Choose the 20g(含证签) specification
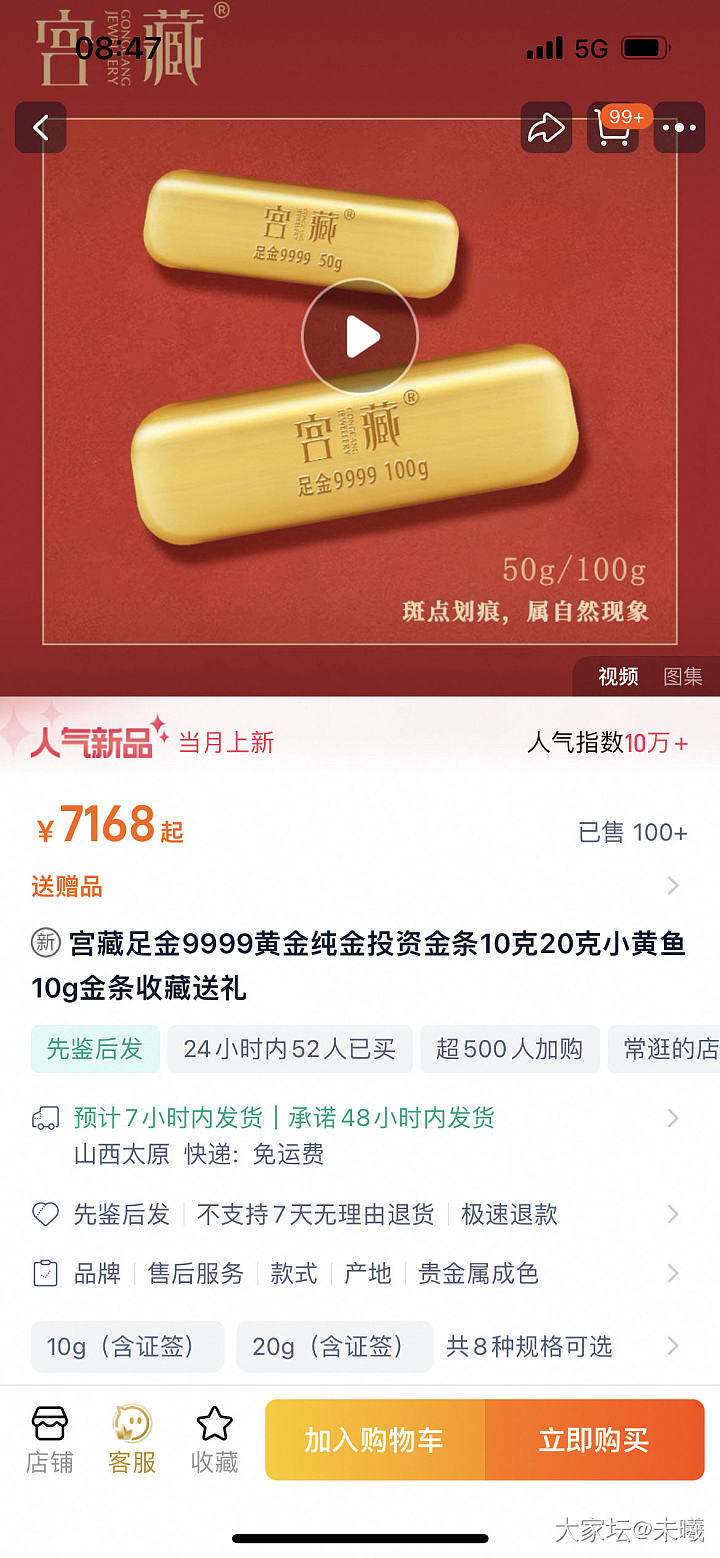 [x=334, y=1346]
